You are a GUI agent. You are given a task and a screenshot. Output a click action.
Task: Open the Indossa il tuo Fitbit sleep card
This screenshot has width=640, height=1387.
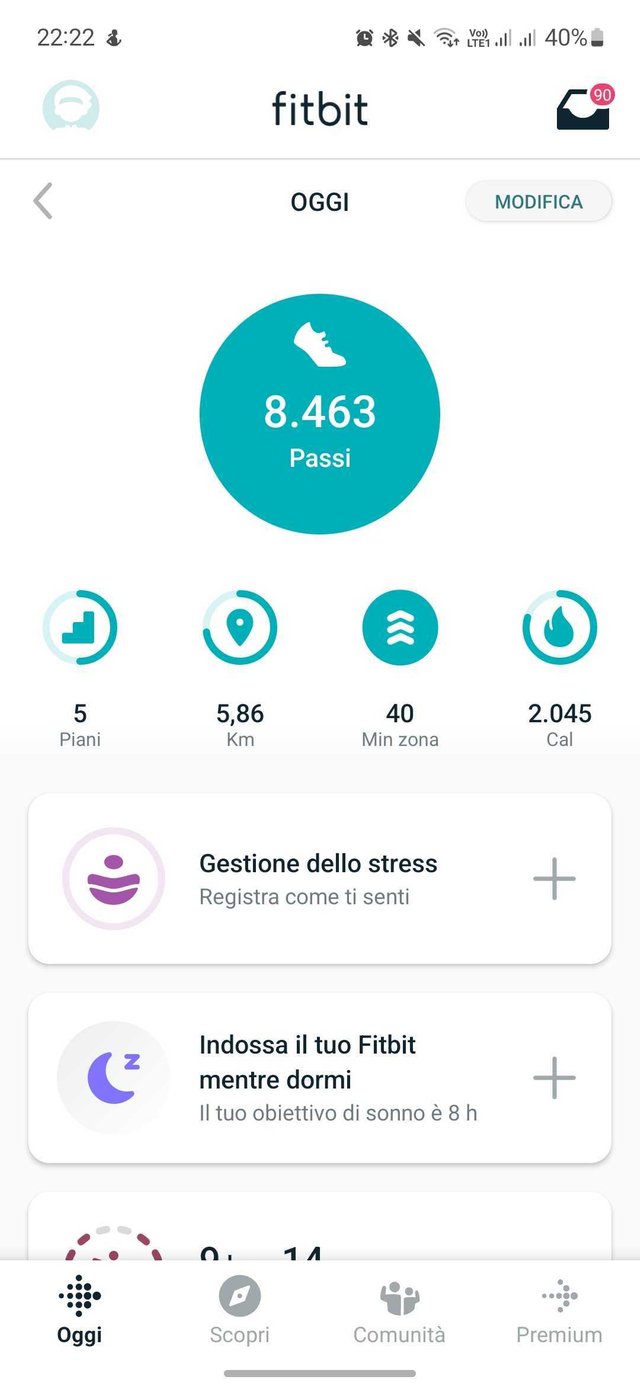[x=320, y=1078]
